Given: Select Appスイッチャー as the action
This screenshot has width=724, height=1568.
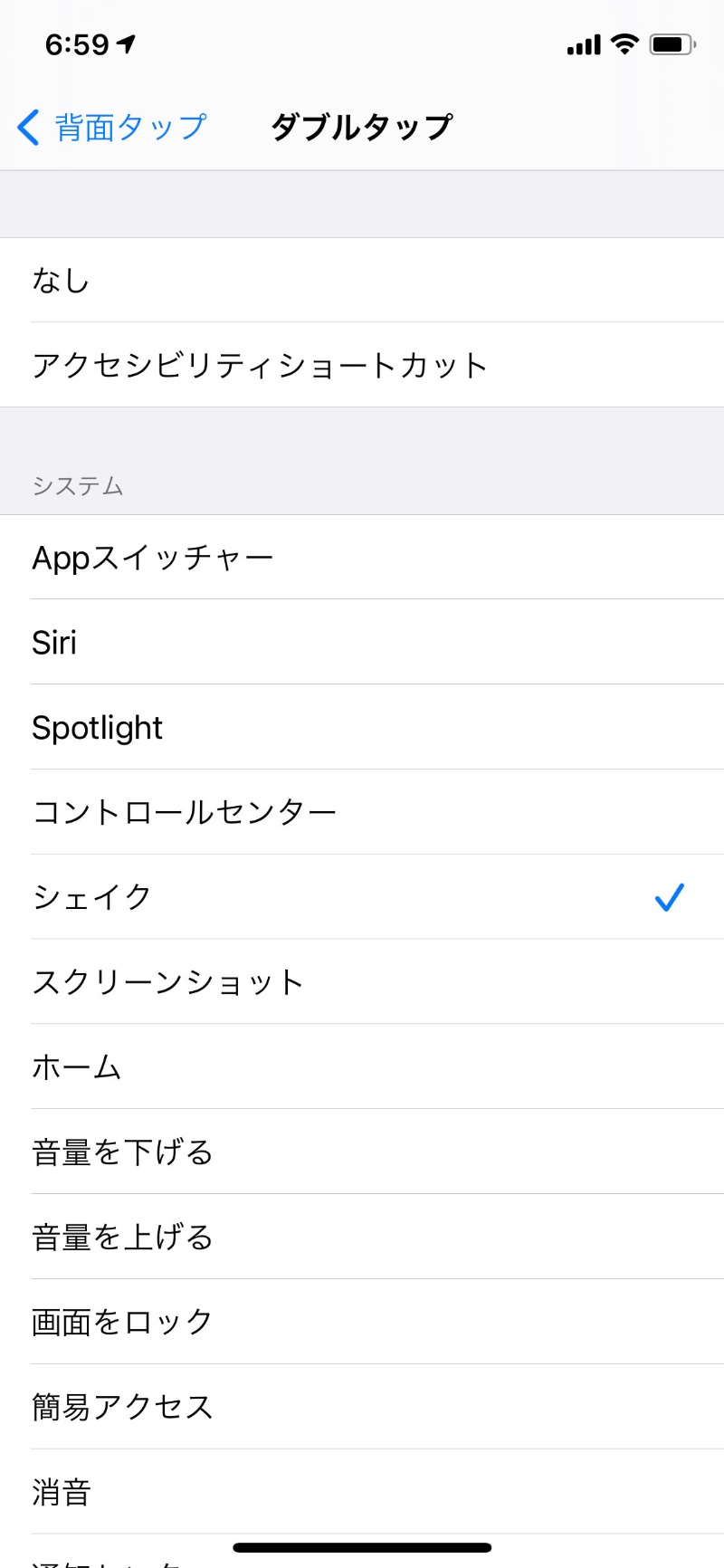Looking at the screenshot, I should tap(362, 557).
